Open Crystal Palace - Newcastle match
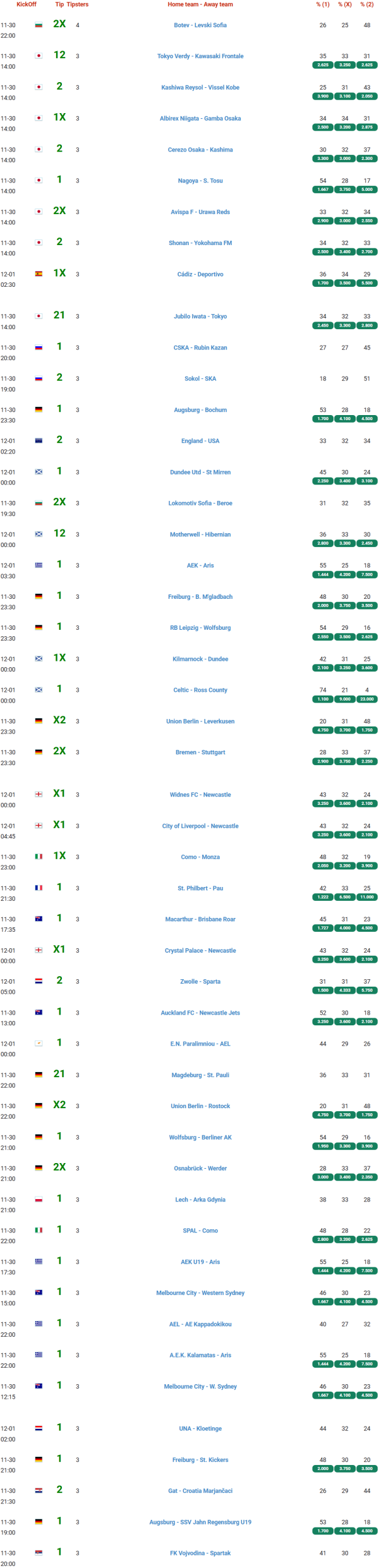The width and height of the screenshot is (379, 1568). 200,950
